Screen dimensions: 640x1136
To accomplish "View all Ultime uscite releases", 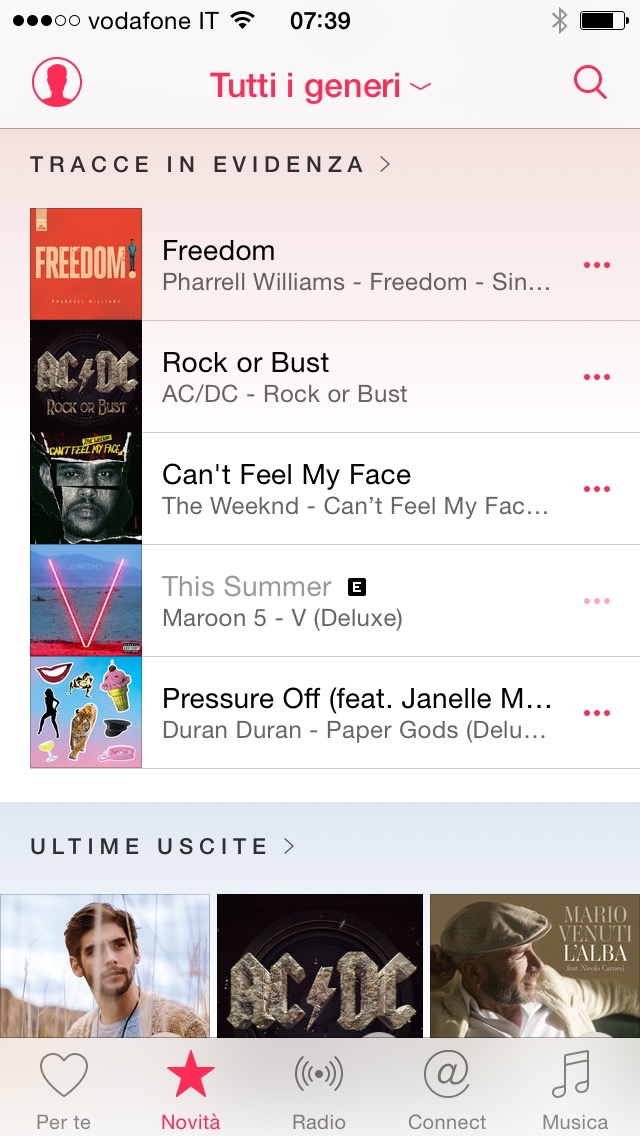I will coord(163,847).
